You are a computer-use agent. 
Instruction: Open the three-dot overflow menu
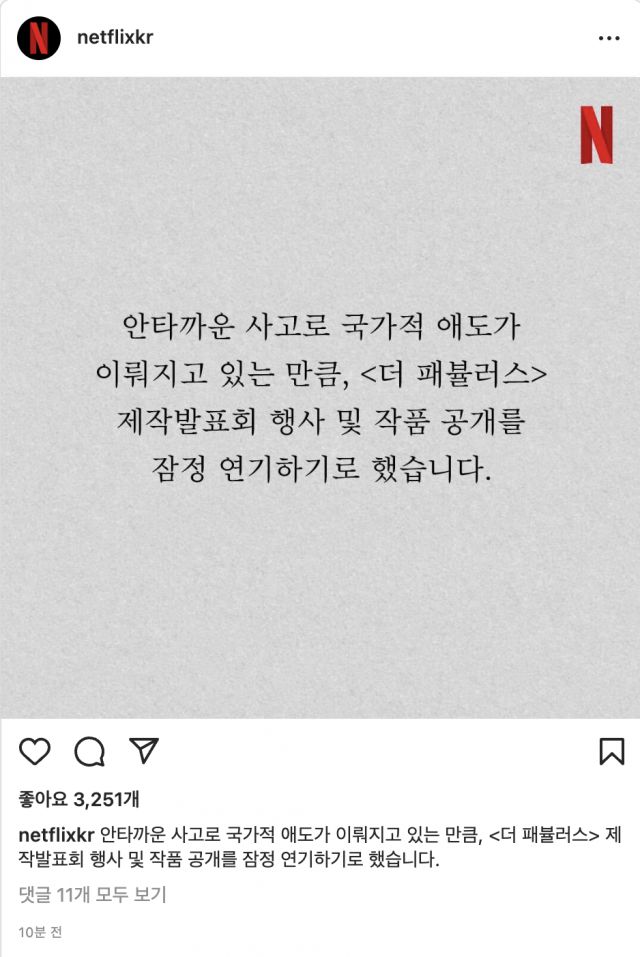609,38
